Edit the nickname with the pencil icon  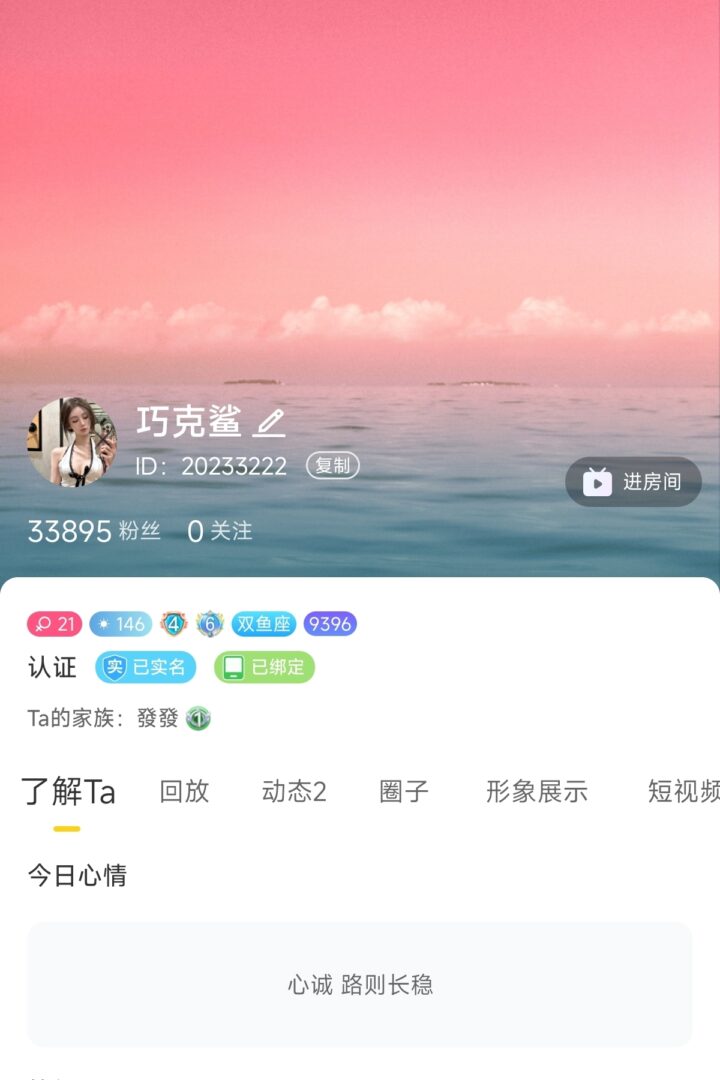click(269, 423)
